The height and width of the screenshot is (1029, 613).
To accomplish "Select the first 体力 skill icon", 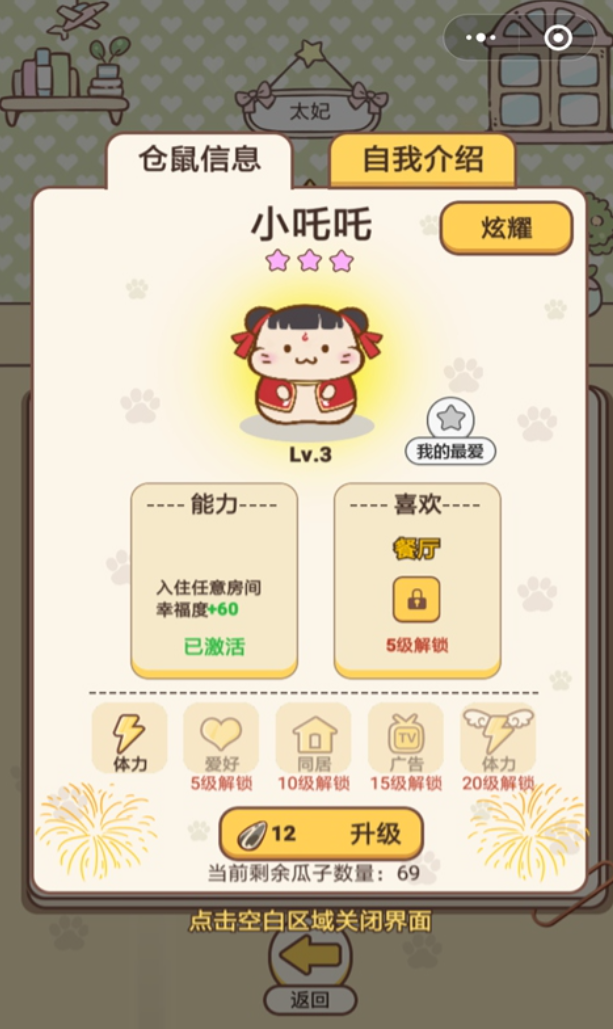I will [x=129, y=737].
